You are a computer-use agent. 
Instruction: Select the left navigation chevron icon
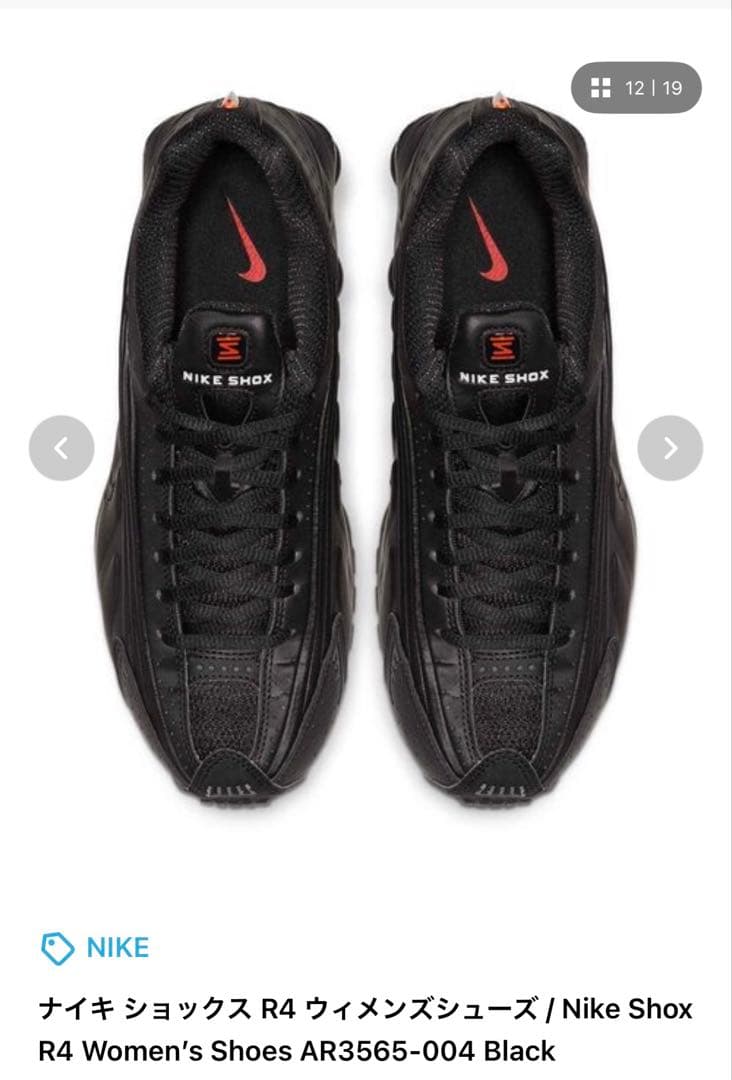tap(62, 447)
